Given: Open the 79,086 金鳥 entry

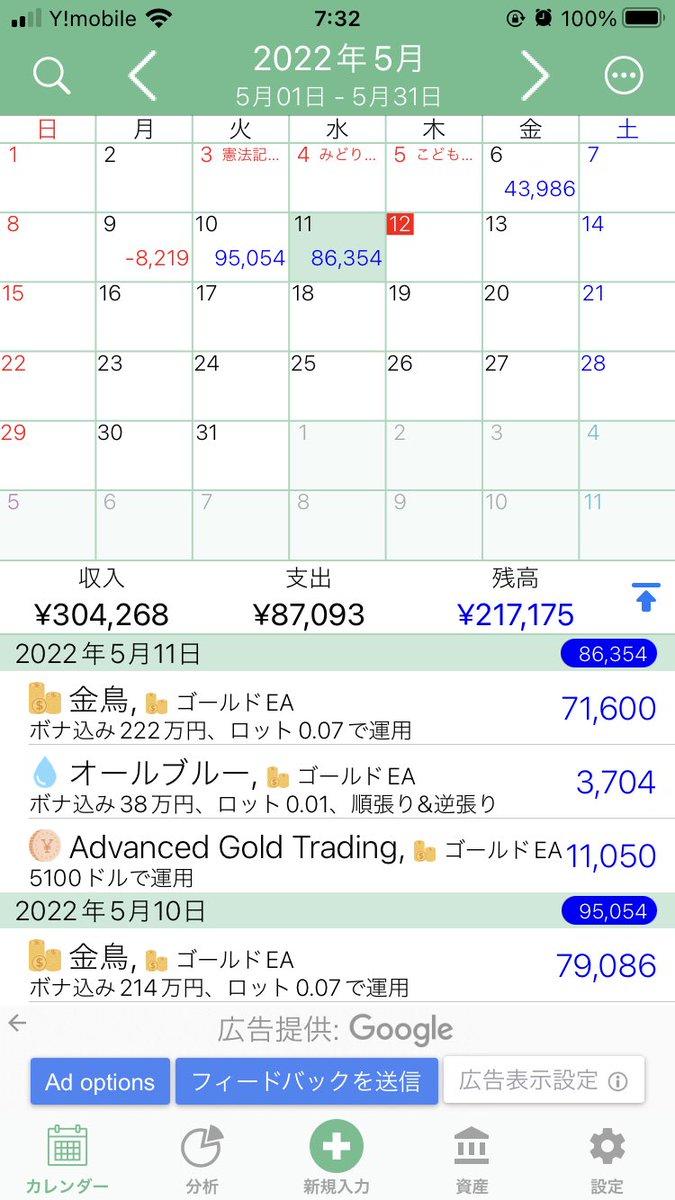Looking at the screenshot, I should tap(337, 965).
